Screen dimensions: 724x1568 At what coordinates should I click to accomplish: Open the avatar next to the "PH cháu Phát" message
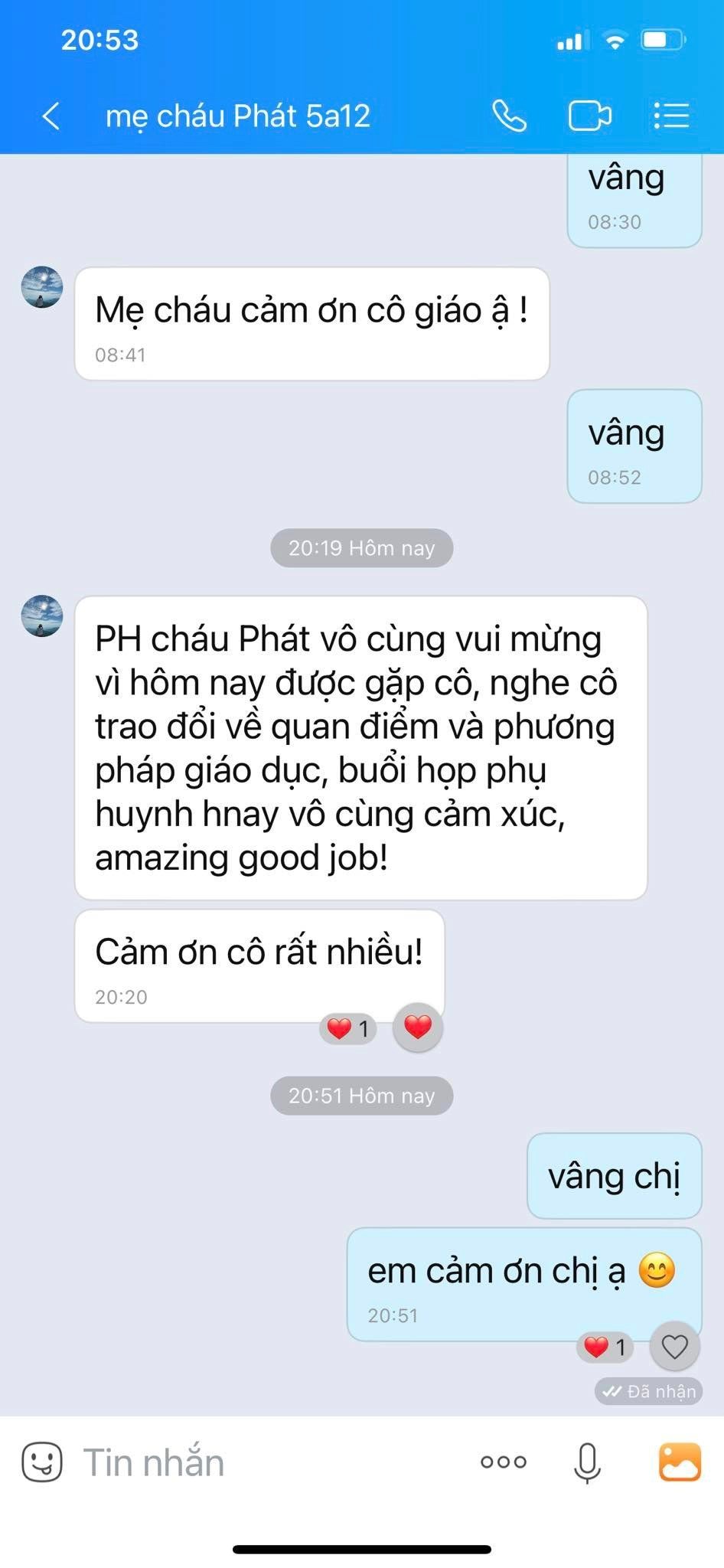point(42,616)
